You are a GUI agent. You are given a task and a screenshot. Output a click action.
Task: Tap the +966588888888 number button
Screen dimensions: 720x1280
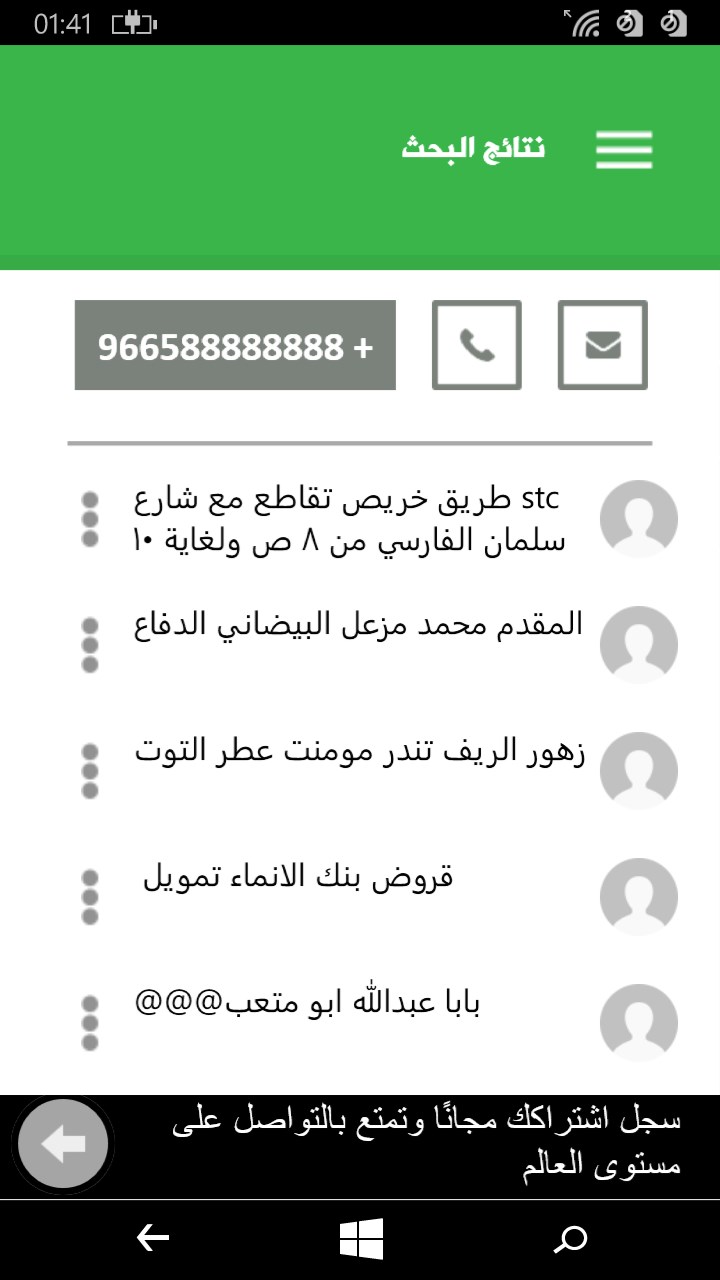click(235, 346)
